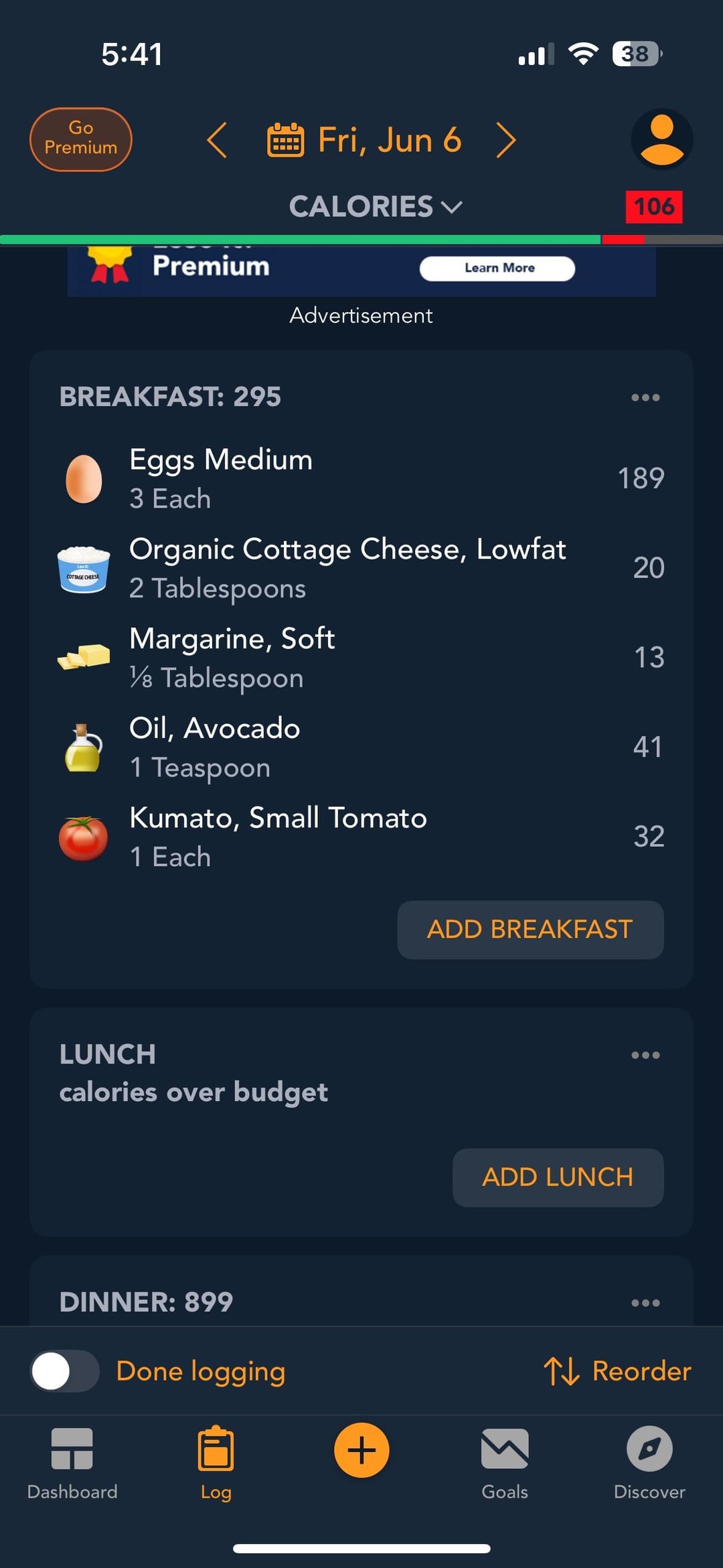Image resolution: width=723 pixels, height=1568 pixels.
Task: Open Organic Cottage Cheese, Lowfat entry
Action: (361, 569)
